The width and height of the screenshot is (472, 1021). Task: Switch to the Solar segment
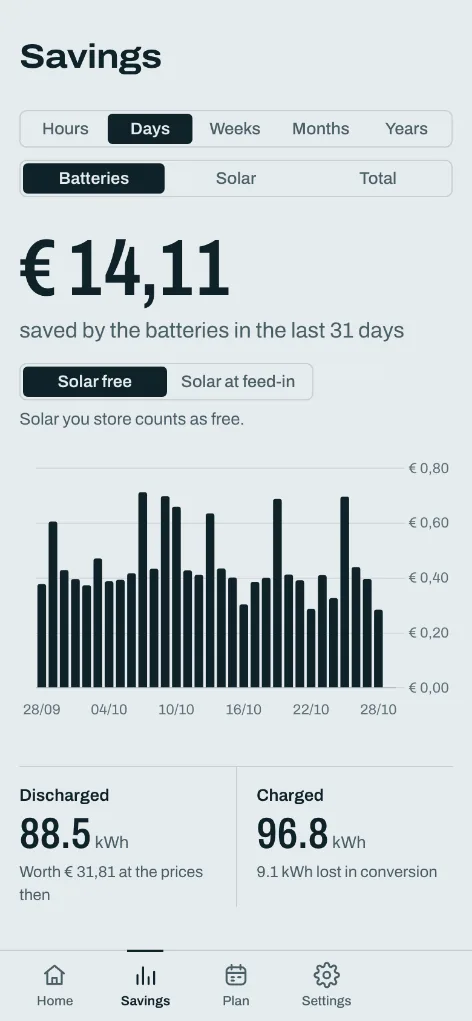[x=236, y=178]
